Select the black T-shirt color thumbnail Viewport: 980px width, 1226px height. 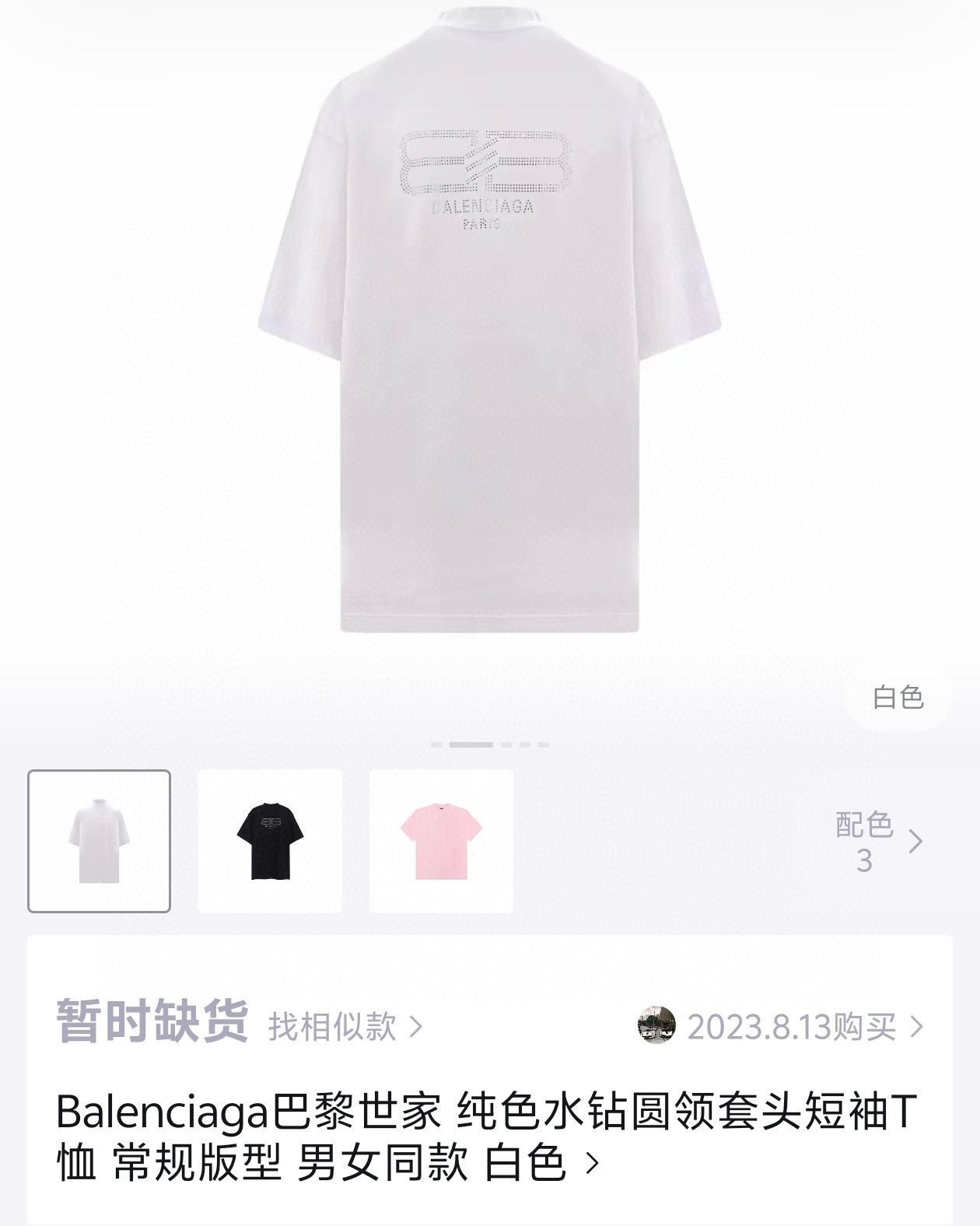tap(270, 841)
